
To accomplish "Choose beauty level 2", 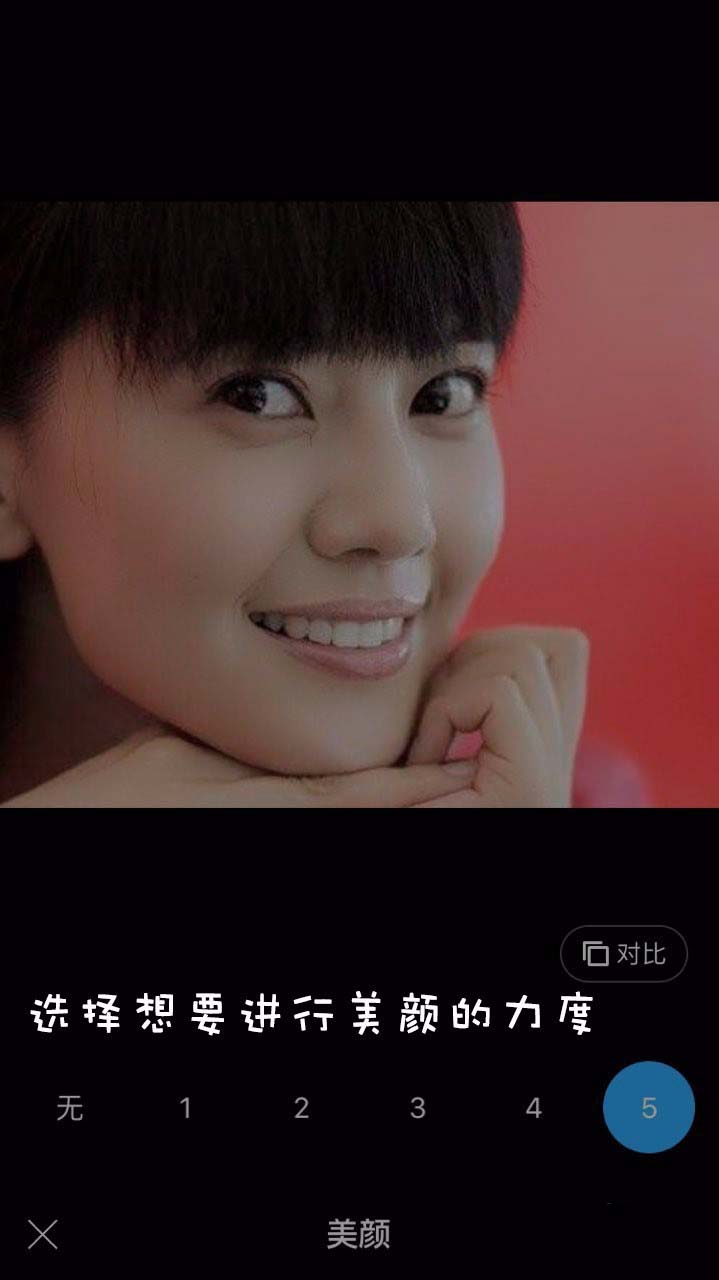I will point(301,1108).
